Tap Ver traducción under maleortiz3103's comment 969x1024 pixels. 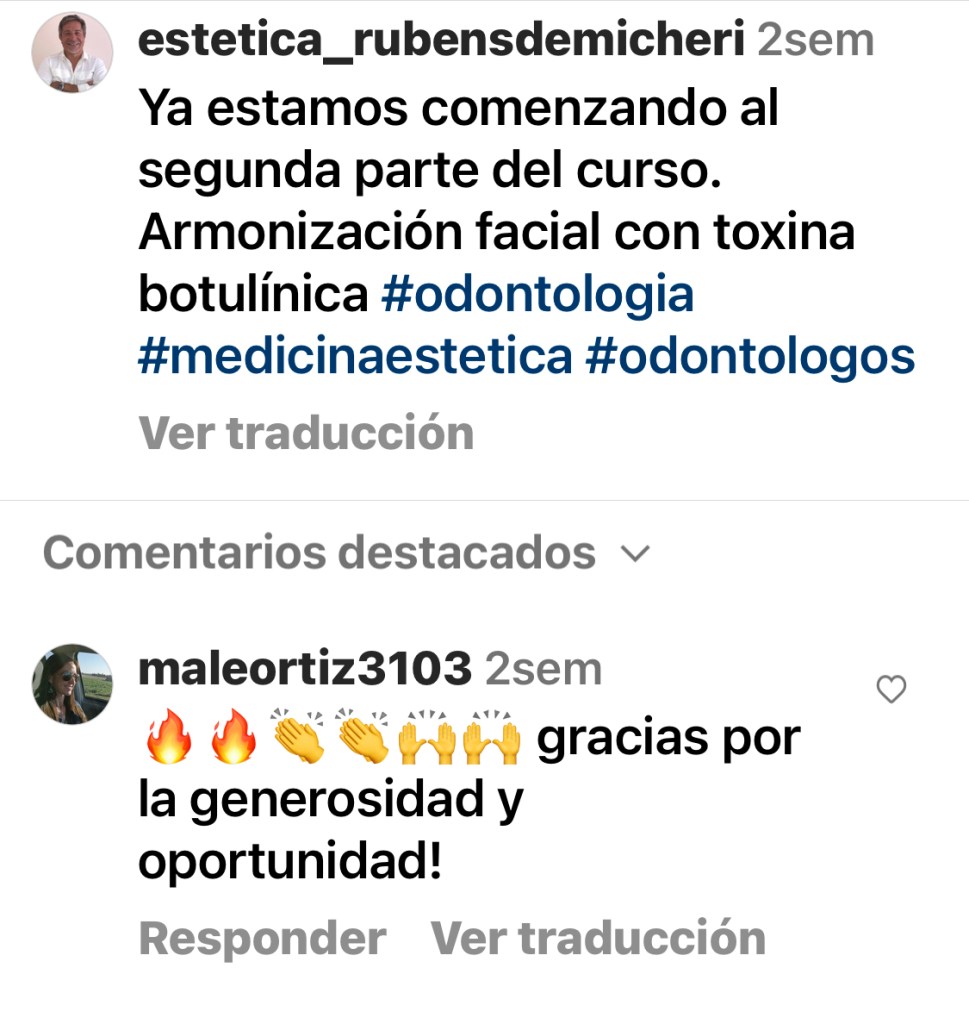pyautogui.click(x=598, y=938)
